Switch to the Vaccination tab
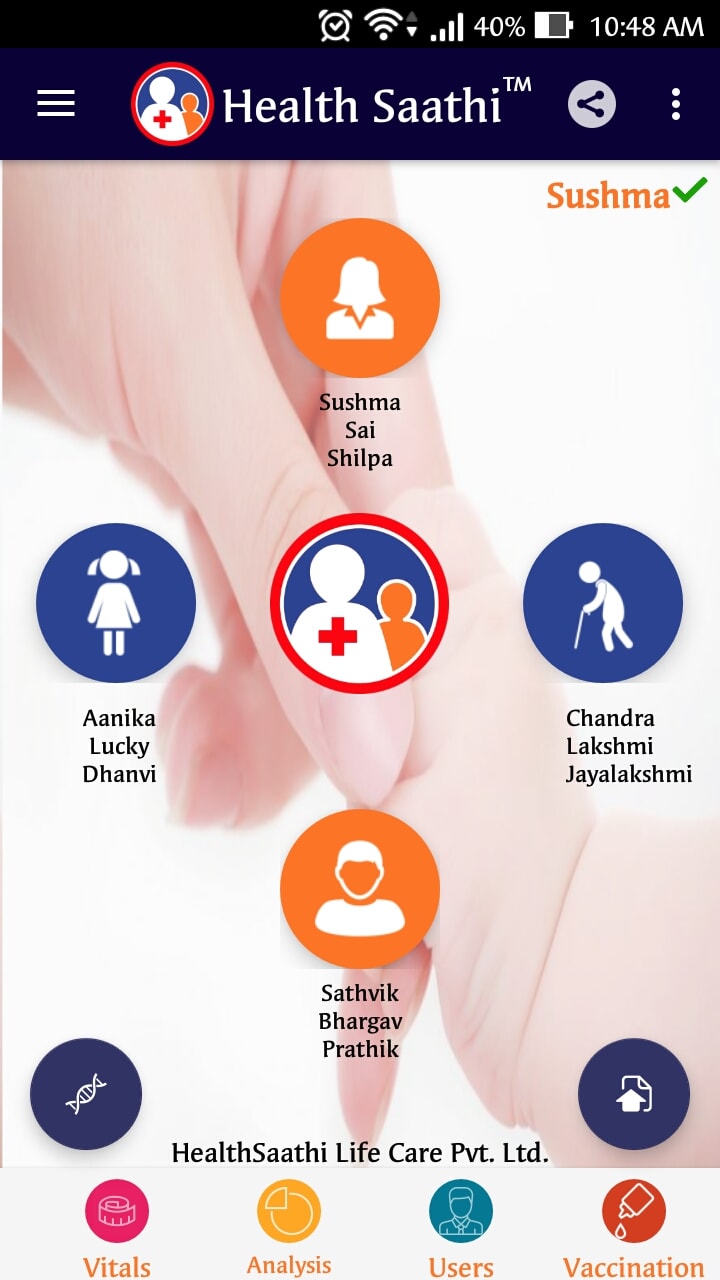Viewport: 720px width, 1280px height. click(634, 1228)
